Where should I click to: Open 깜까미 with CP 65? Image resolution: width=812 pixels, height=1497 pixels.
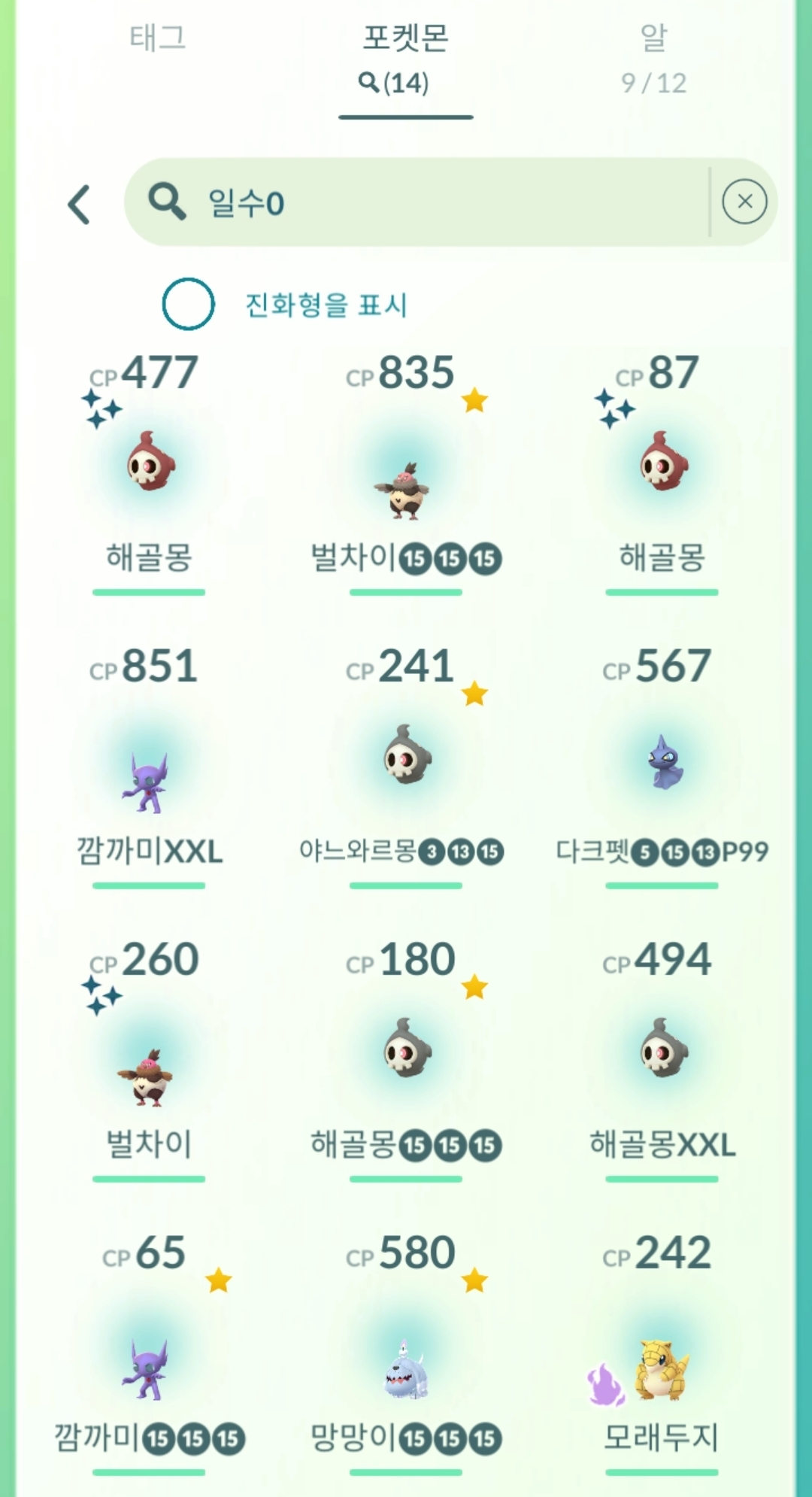pyautogui.click(x=148, y=1369)
